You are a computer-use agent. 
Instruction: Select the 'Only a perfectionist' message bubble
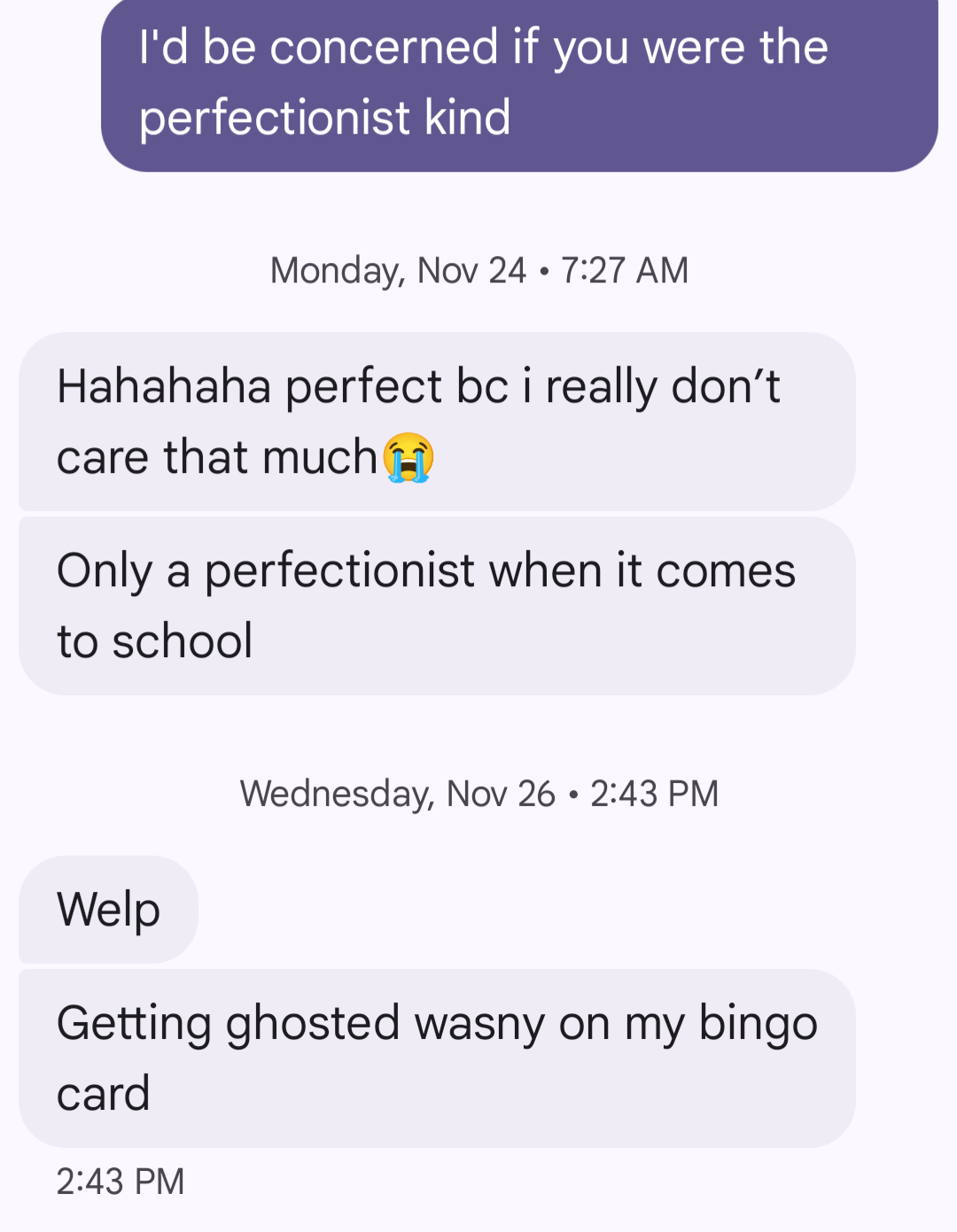click(x=437, y=606)
